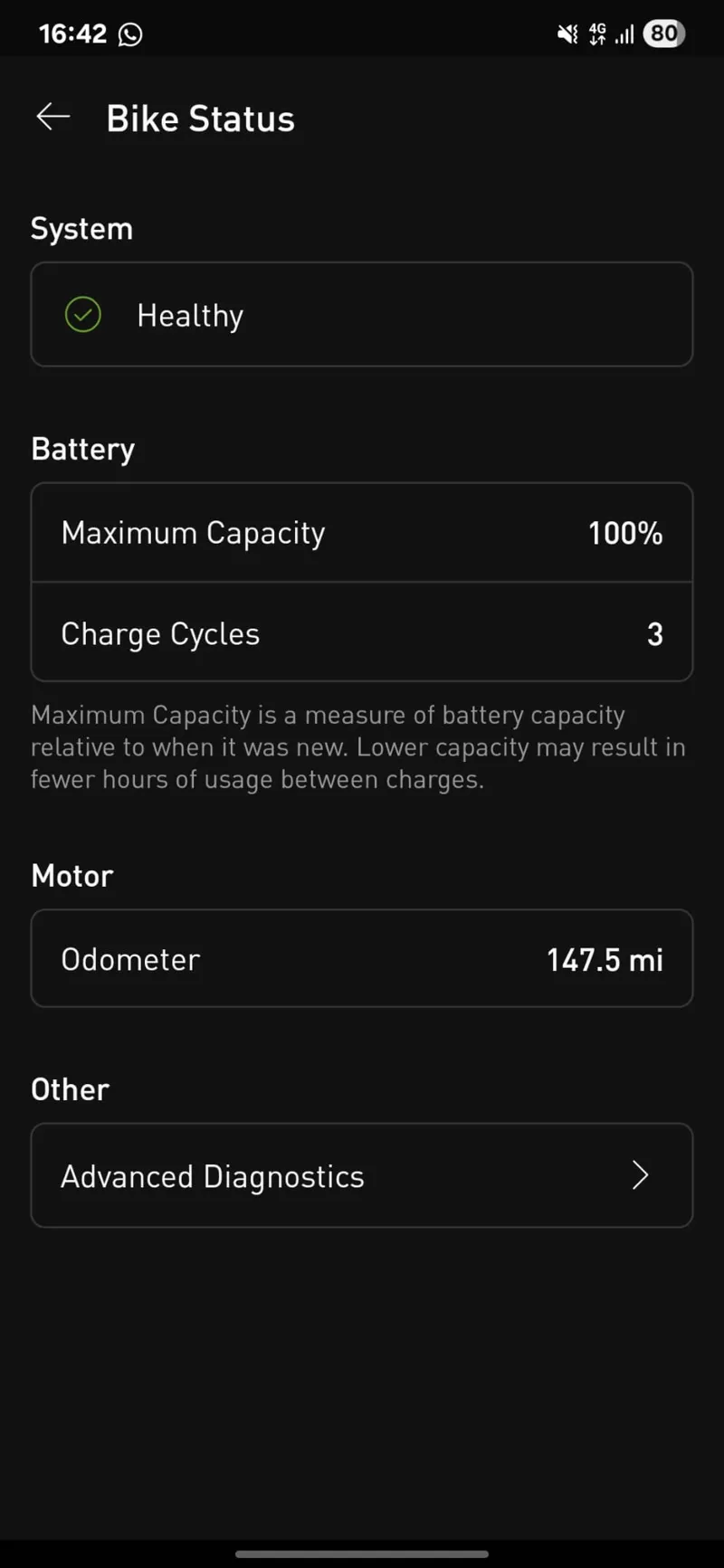Open Advanced Diagnostics

362,1175
